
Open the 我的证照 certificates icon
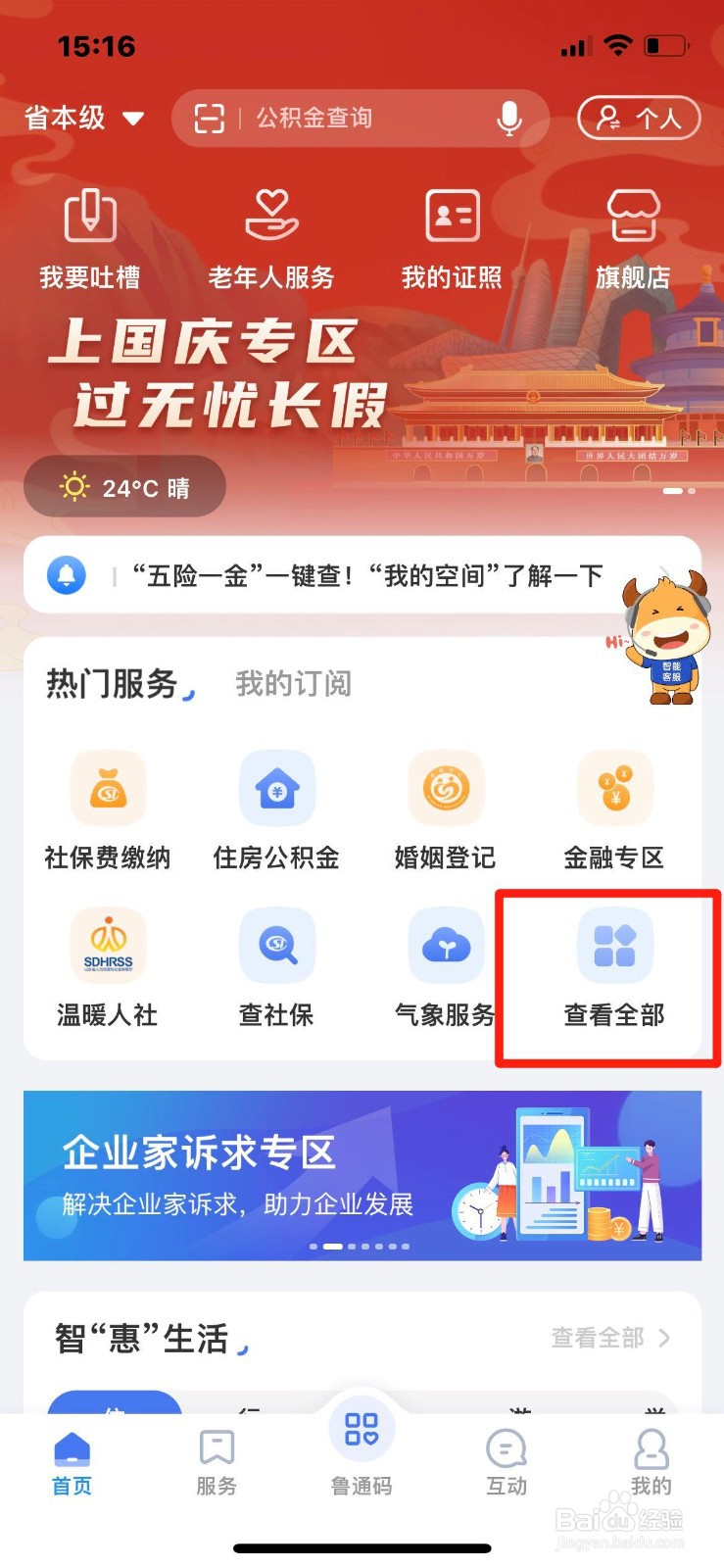point(451,235)
